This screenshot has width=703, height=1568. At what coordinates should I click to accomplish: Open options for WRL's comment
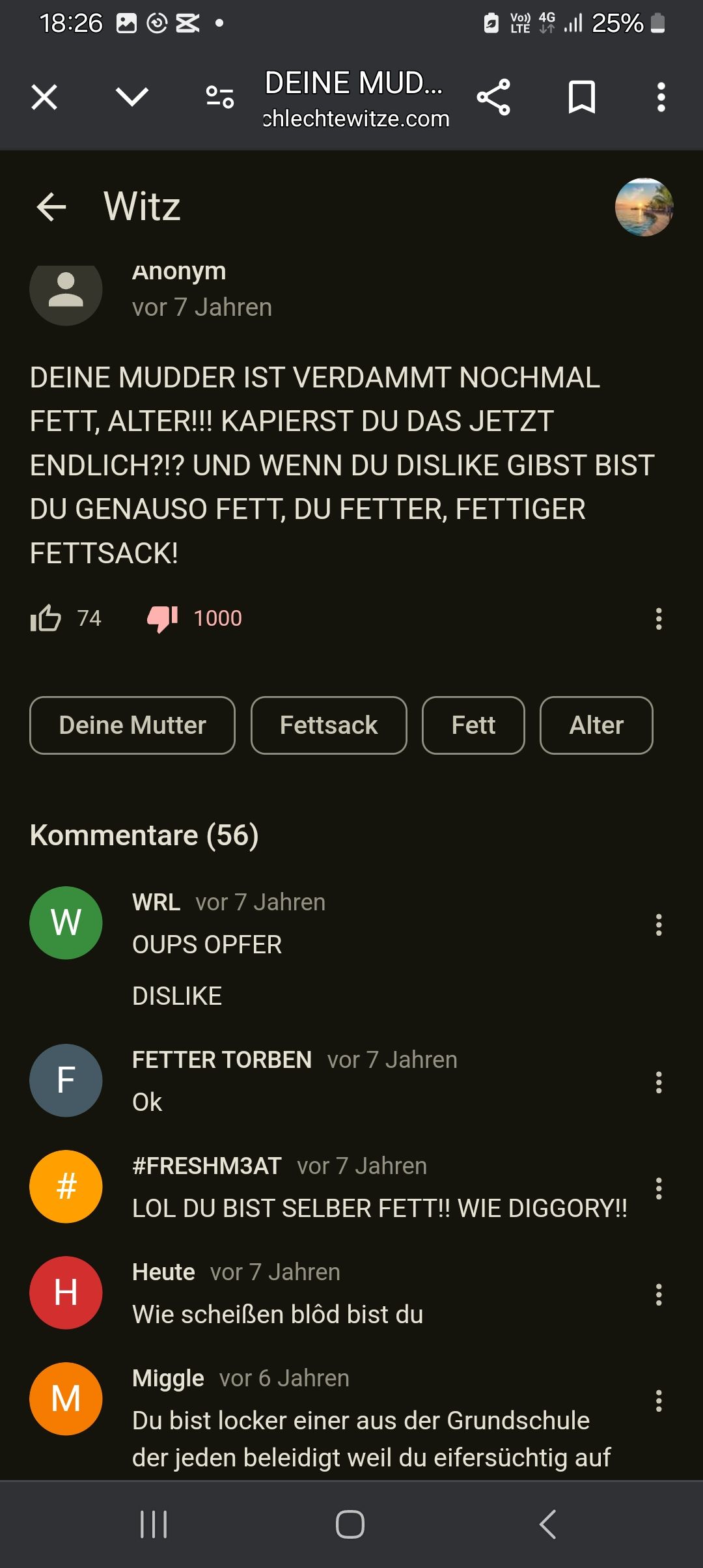(659, 925)
